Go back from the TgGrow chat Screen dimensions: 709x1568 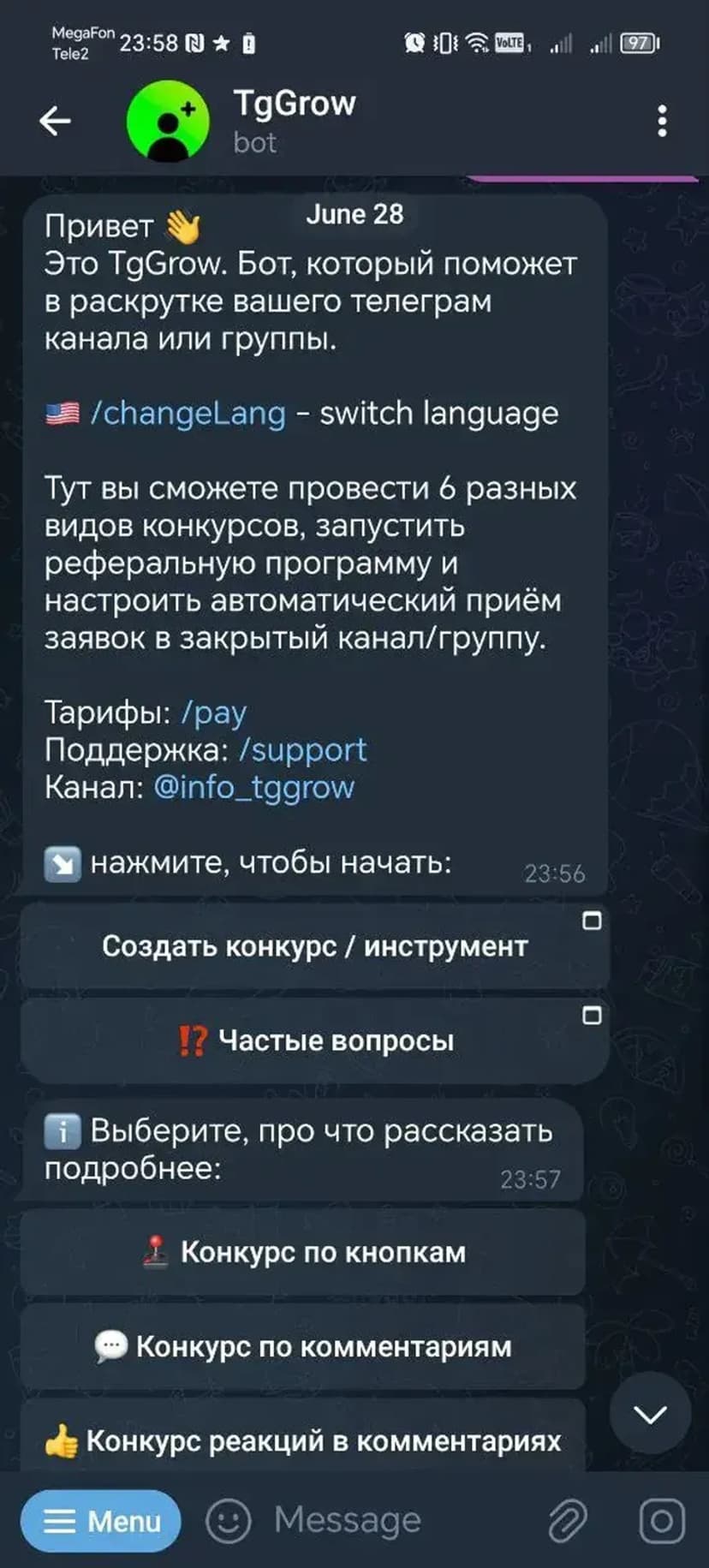[x=55, y=121]
